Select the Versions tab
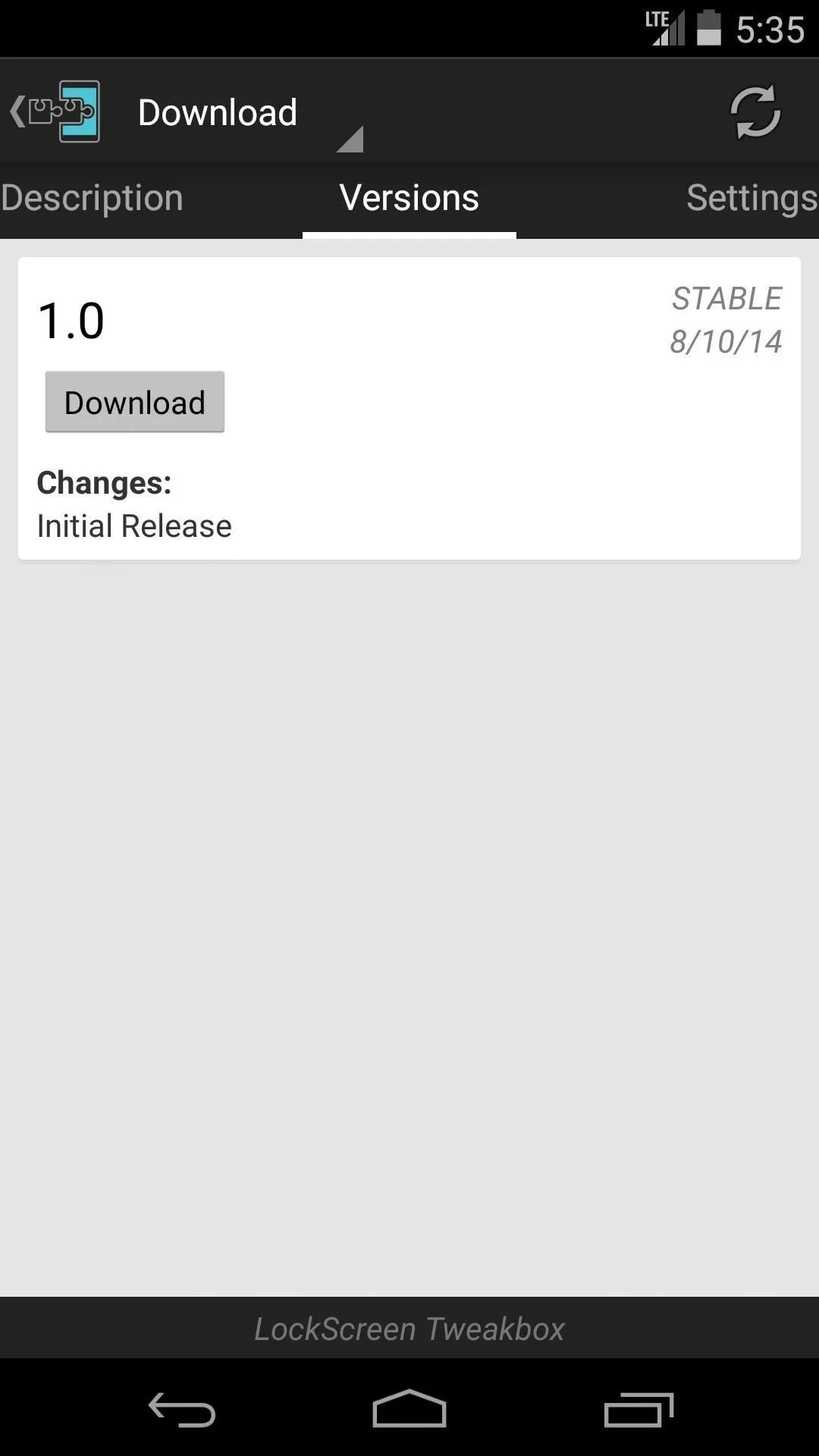Image resolution: width=819 pixels, height=1456 pixels. (409, 199)
